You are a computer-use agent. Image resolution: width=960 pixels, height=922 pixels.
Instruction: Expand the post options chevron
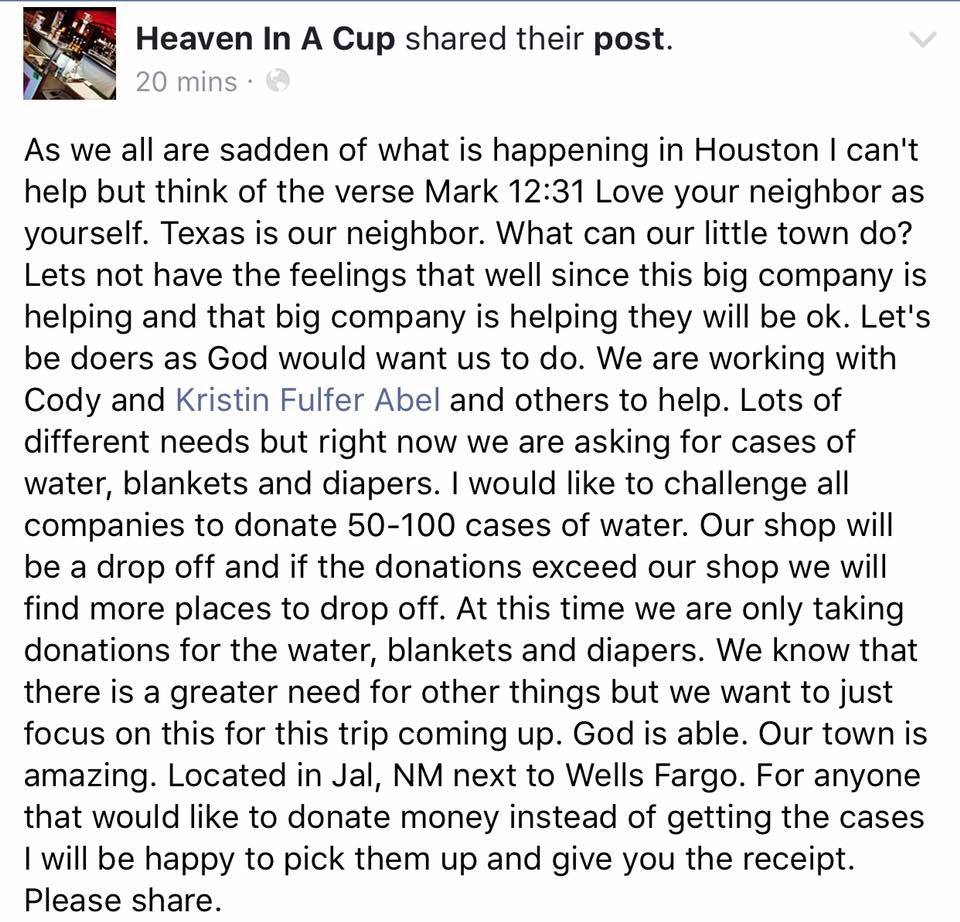(922, 40)
